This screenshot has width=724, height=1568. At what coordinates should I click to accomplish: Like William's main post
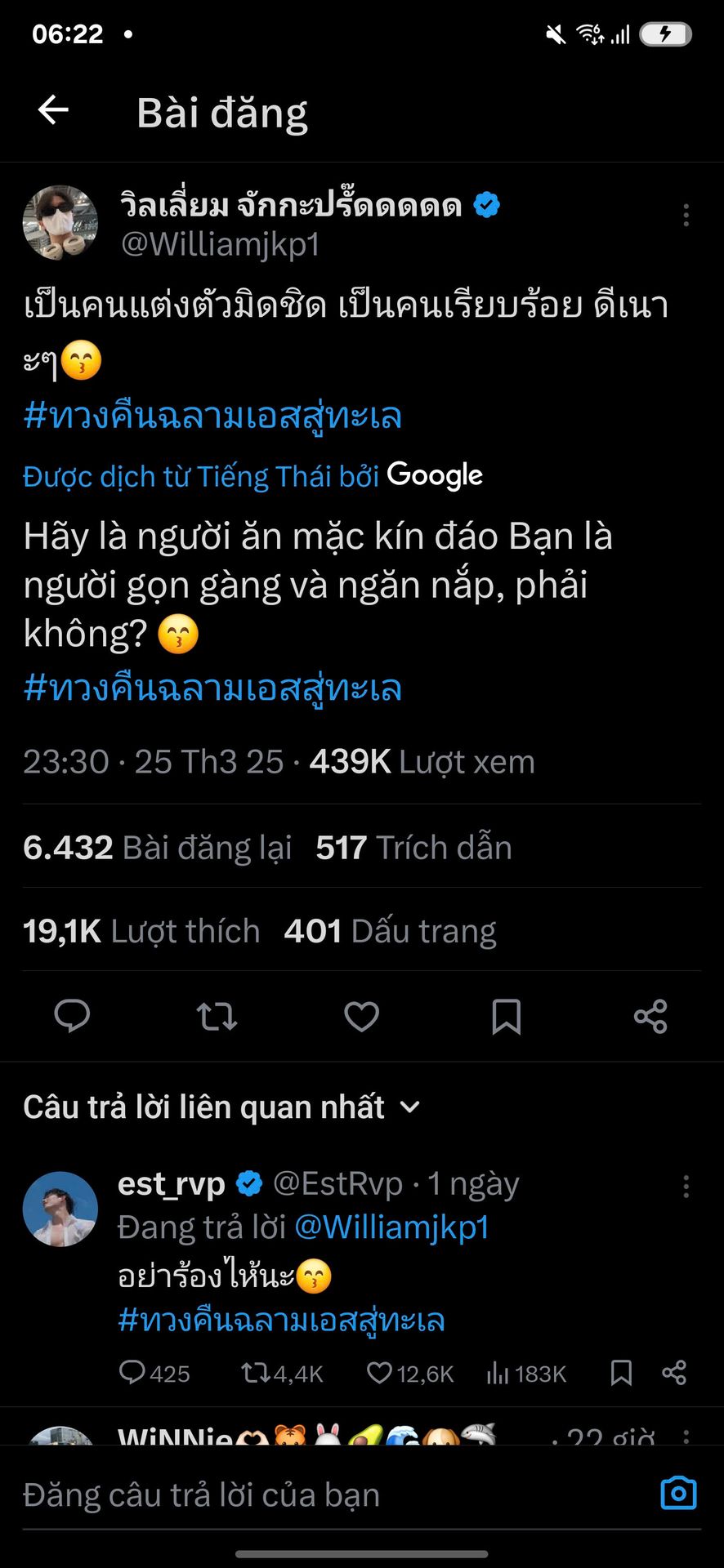(361, 1017)
